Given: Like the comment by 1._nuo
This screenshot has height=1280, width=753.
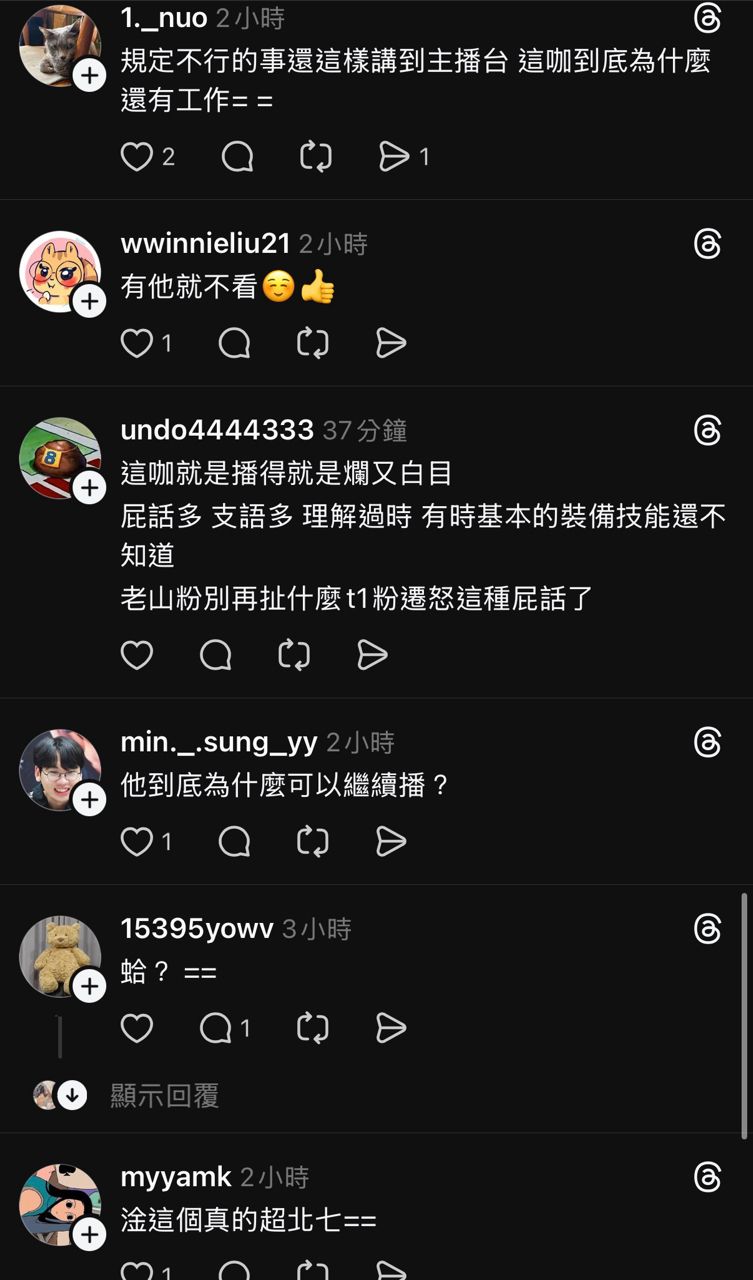Looking at the screenshot, I should 137,156.
